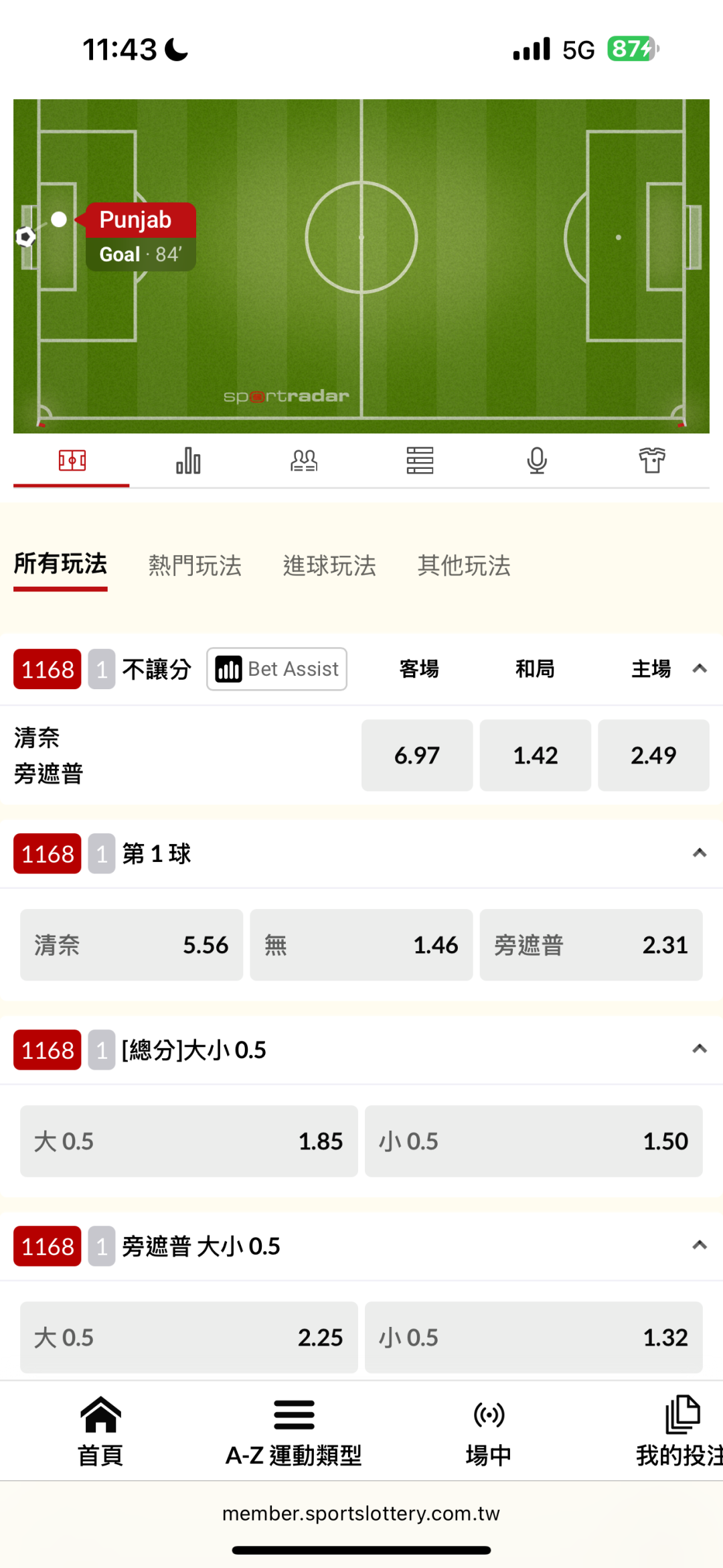Open A-Z 運動類型 menu
This screenshot has width=723, height=1568.
pos(294,1432)
